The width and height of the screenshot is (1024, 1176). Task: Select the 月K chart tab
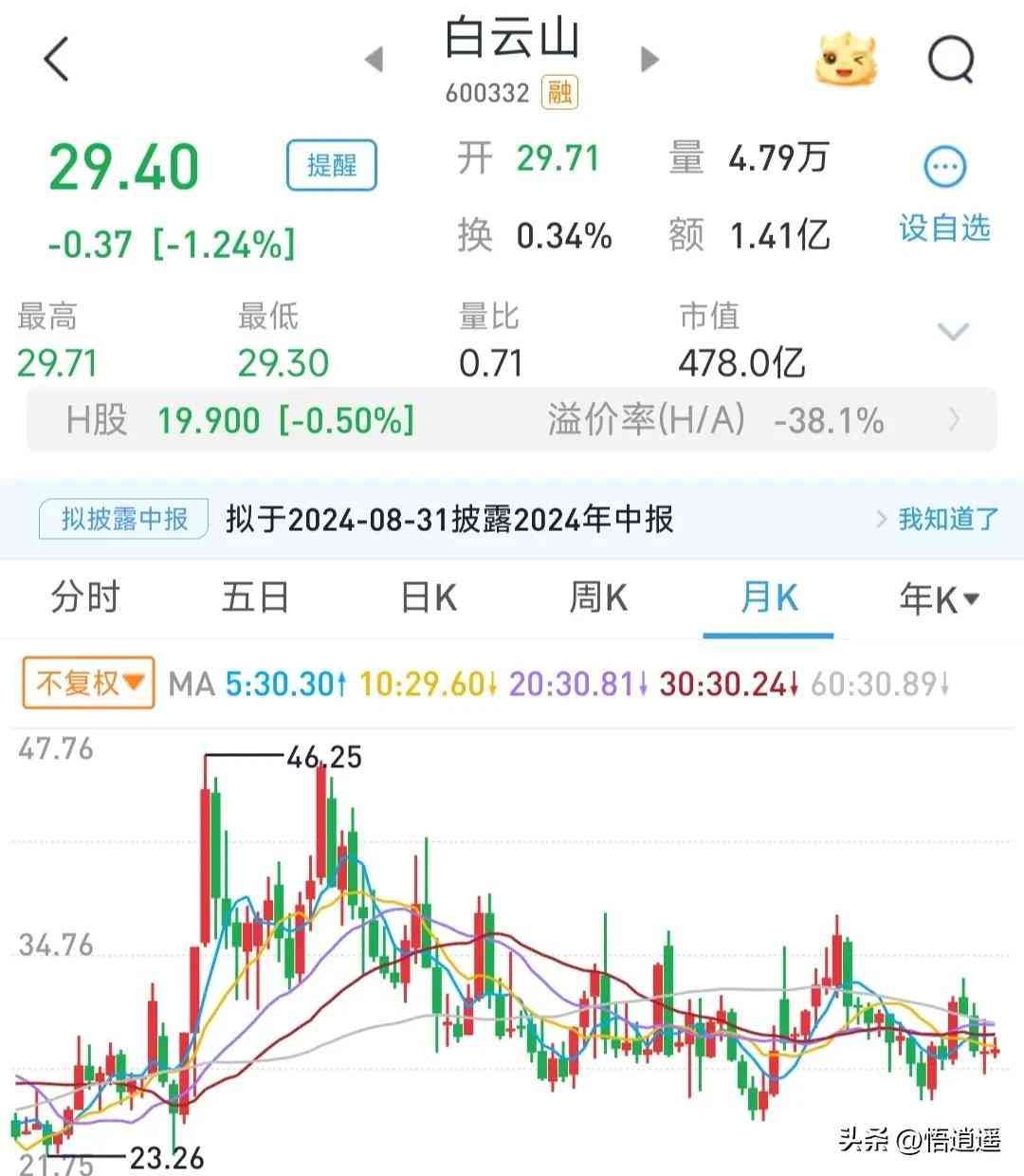pos(769,598)
